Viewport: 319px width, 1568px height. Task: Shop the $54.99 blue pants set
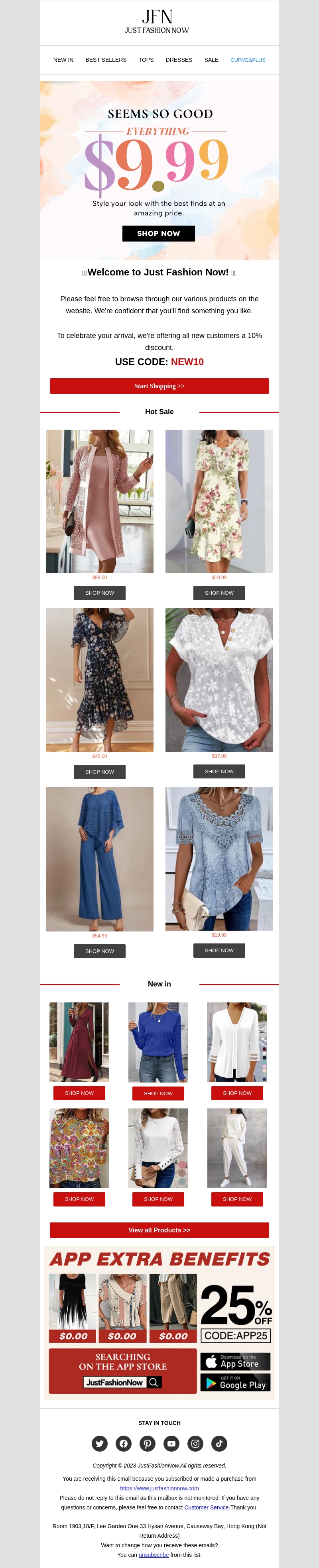[99, 951]
